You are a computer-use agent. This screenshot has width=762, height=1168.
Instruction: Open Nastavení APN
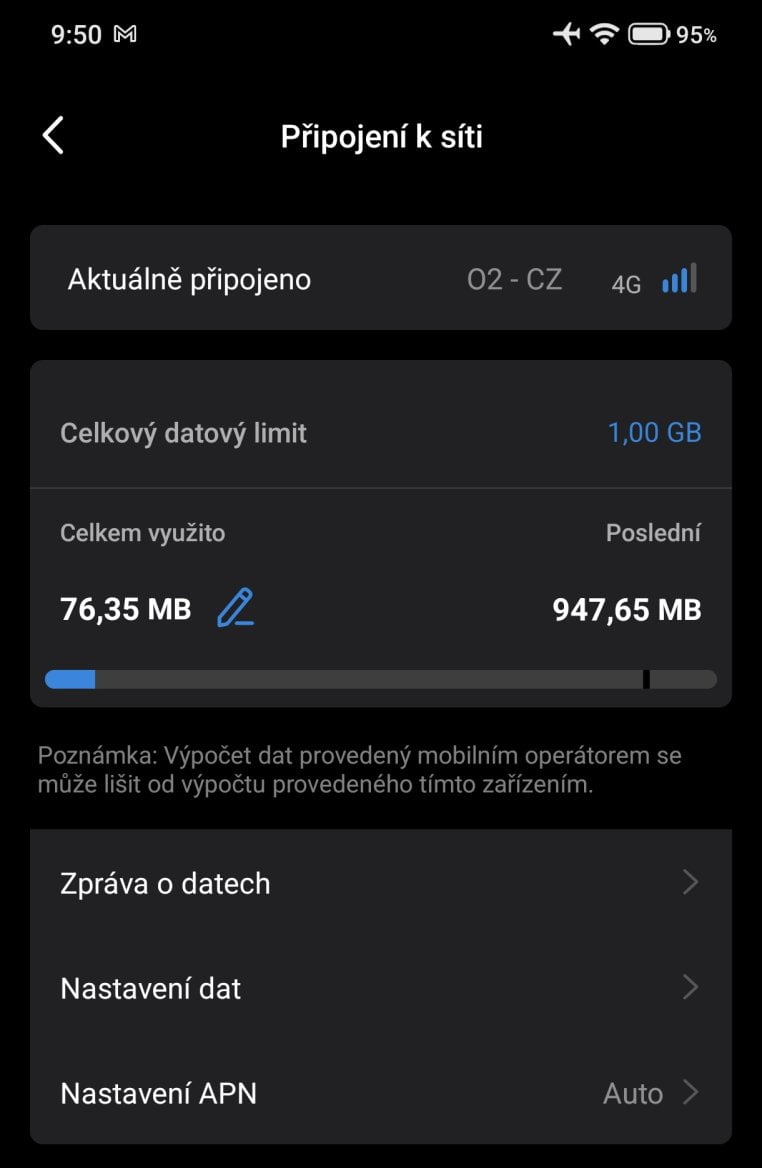click(380, 1093)
